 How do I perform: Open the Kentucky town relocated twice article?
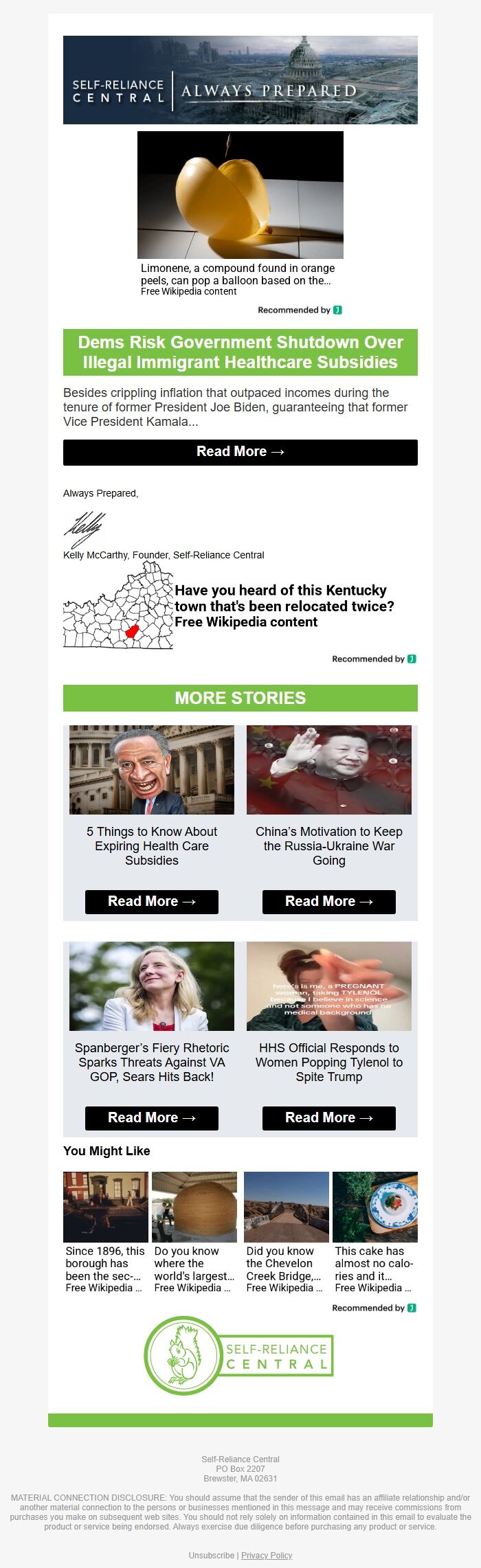click(x=240, y=606)
